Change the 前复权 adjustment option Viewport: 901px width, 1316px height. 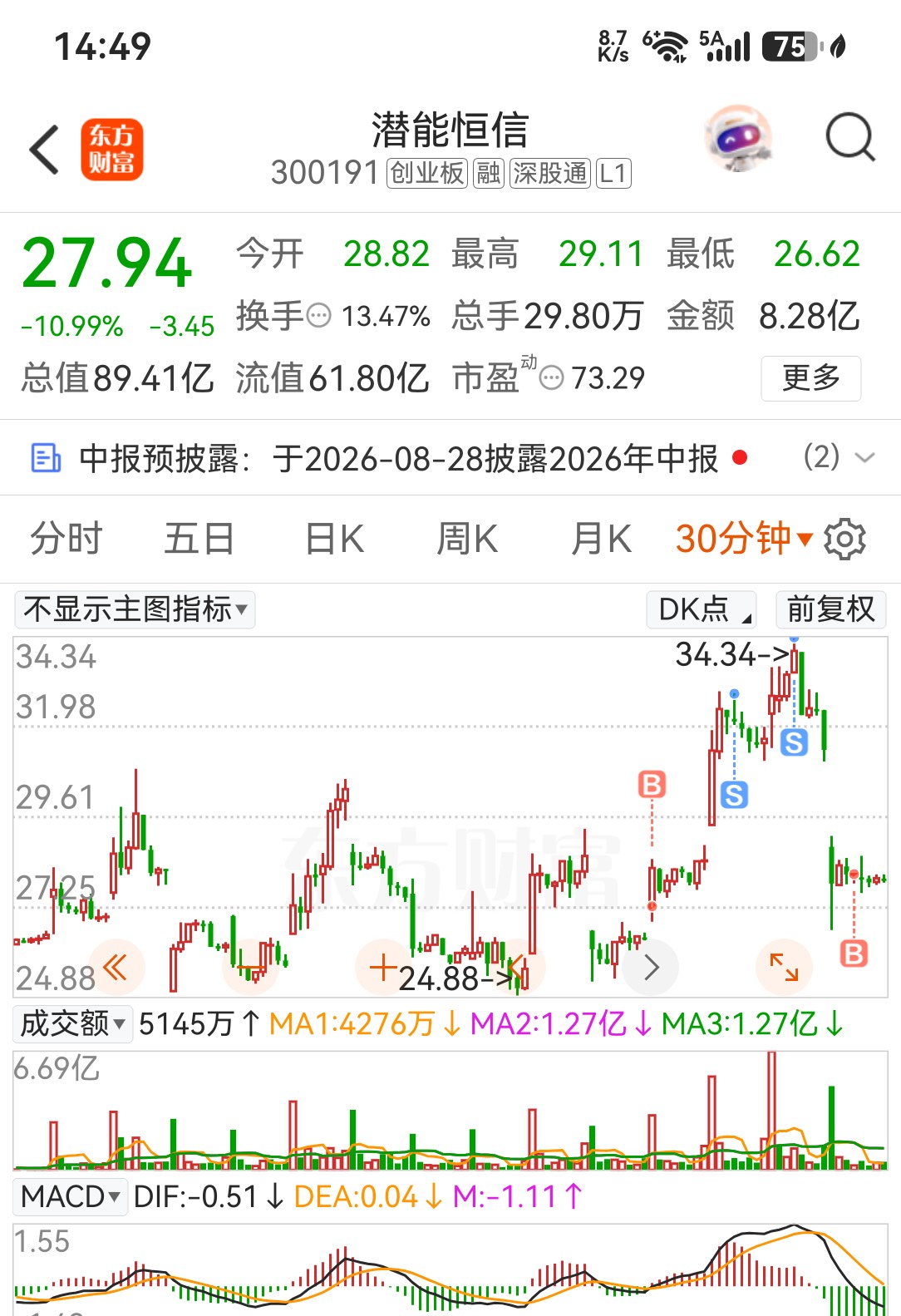tap(830, 609)
